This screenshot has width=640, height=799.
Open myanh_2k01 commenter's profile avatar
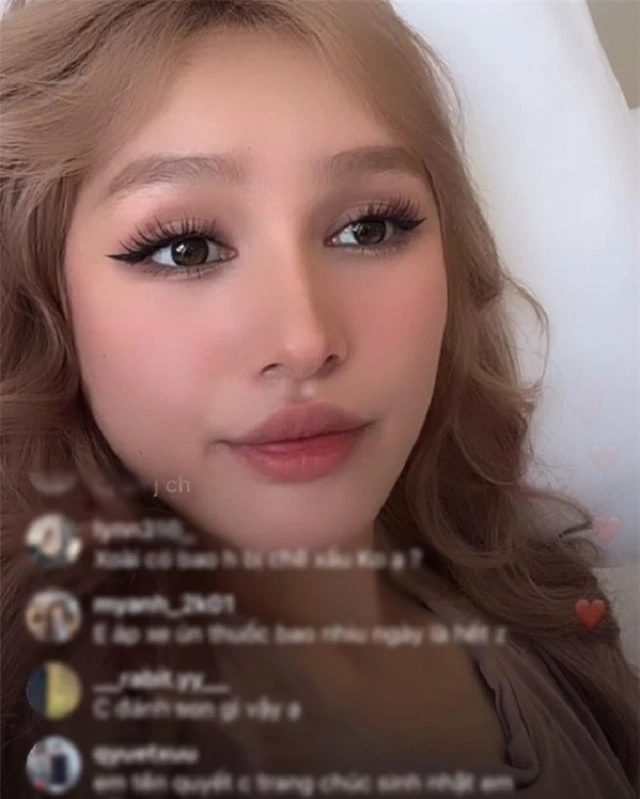tap(54, 615)
